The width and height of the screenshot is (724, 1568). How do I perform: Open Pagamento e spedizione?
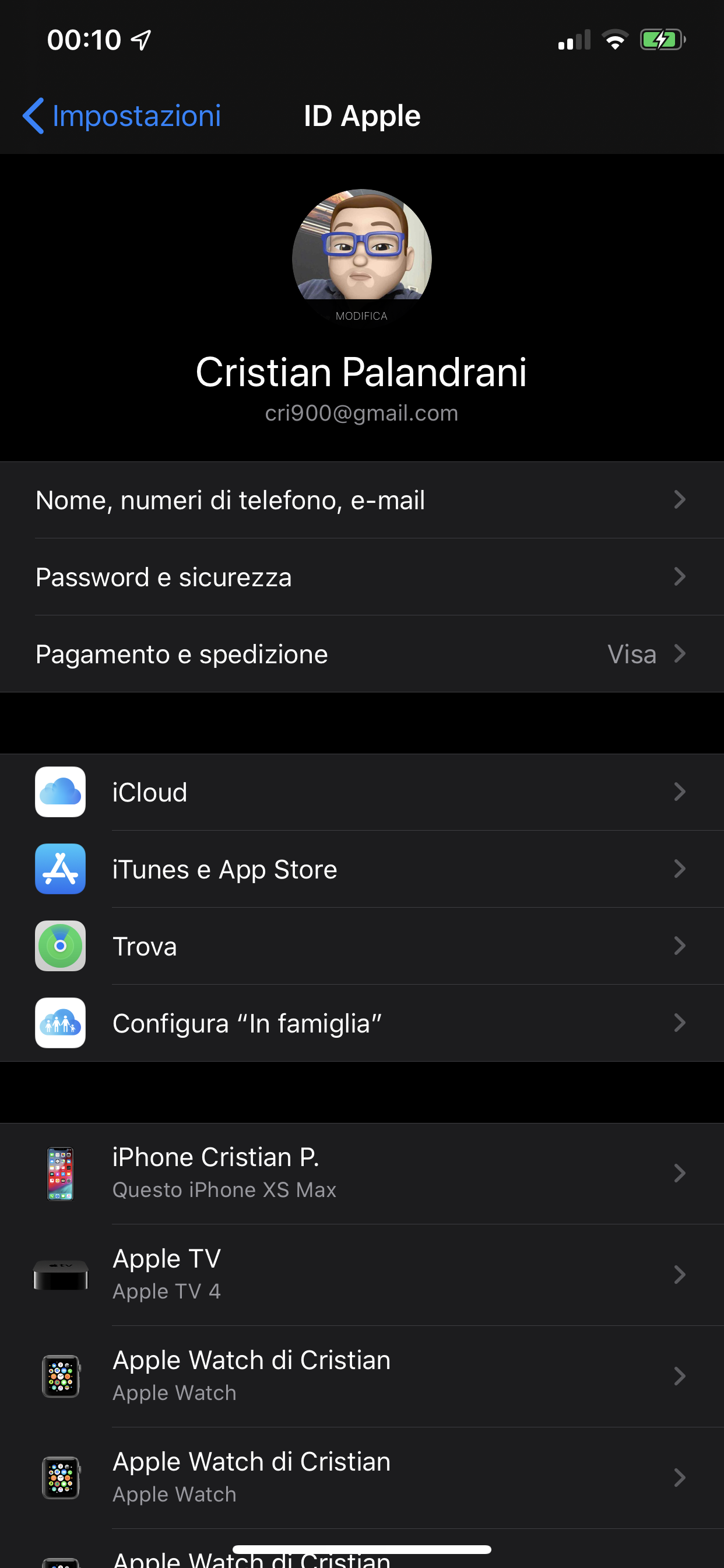[361, 654]
